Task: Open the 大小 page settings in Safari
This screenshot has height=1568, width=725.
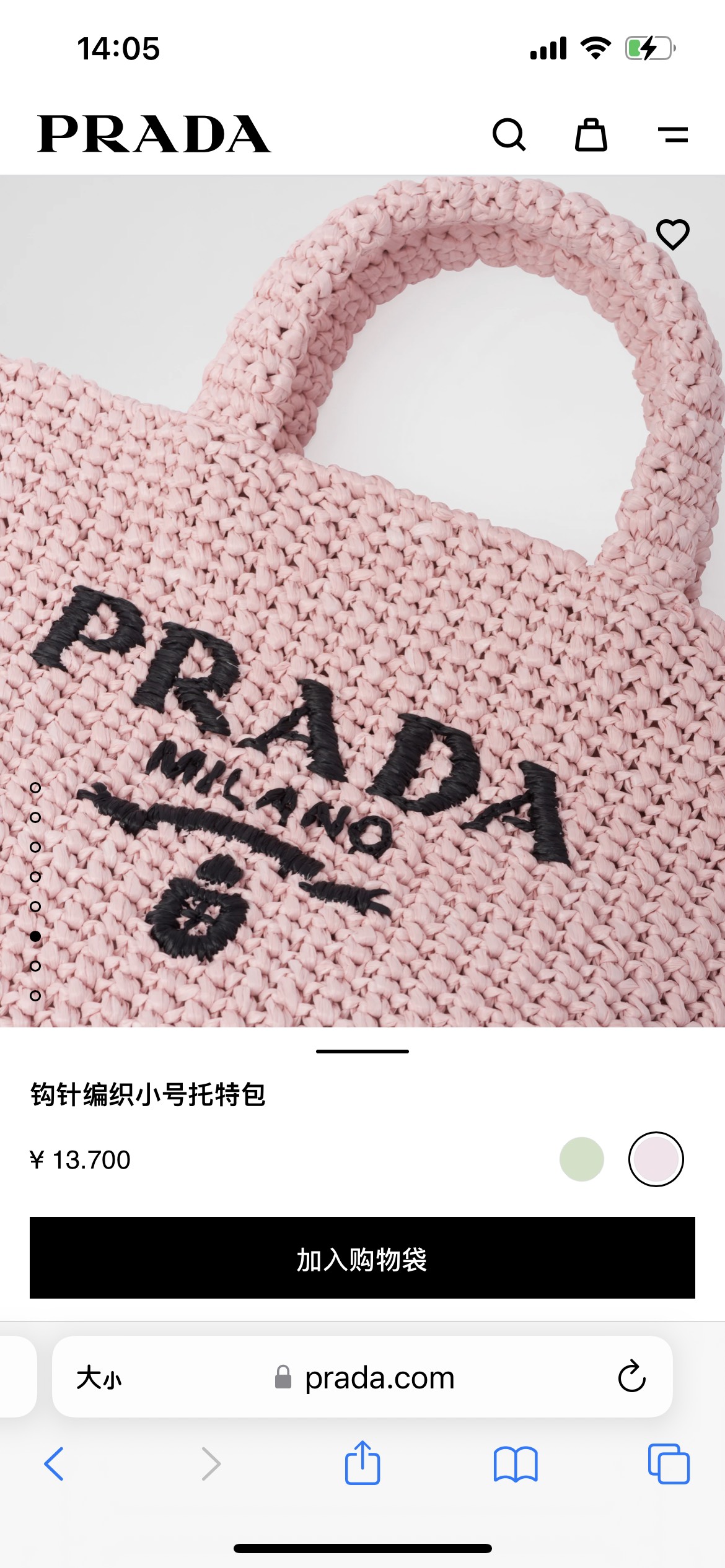Action: tap(99, 1378)
